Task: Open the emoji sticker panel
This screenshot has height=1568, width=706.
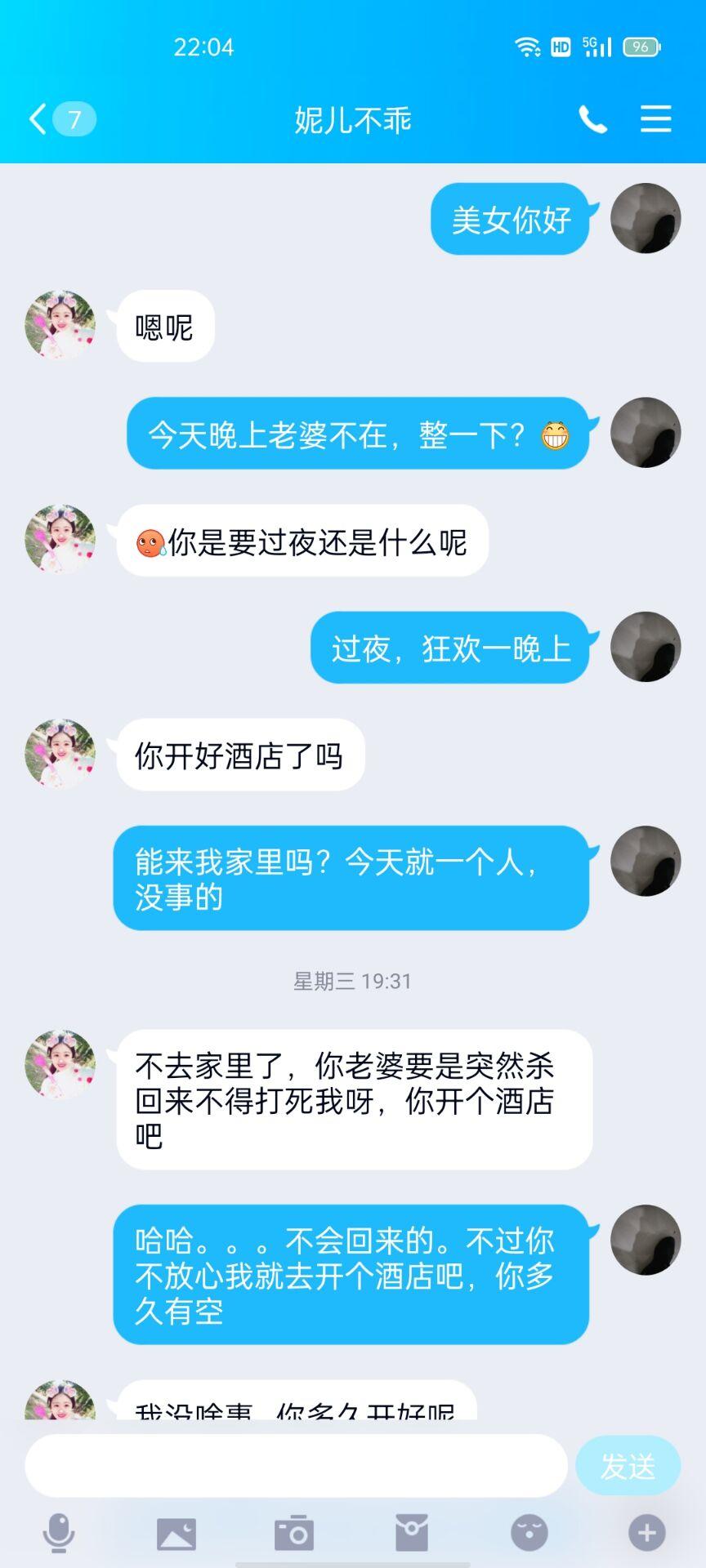Action: point(529,1532)
